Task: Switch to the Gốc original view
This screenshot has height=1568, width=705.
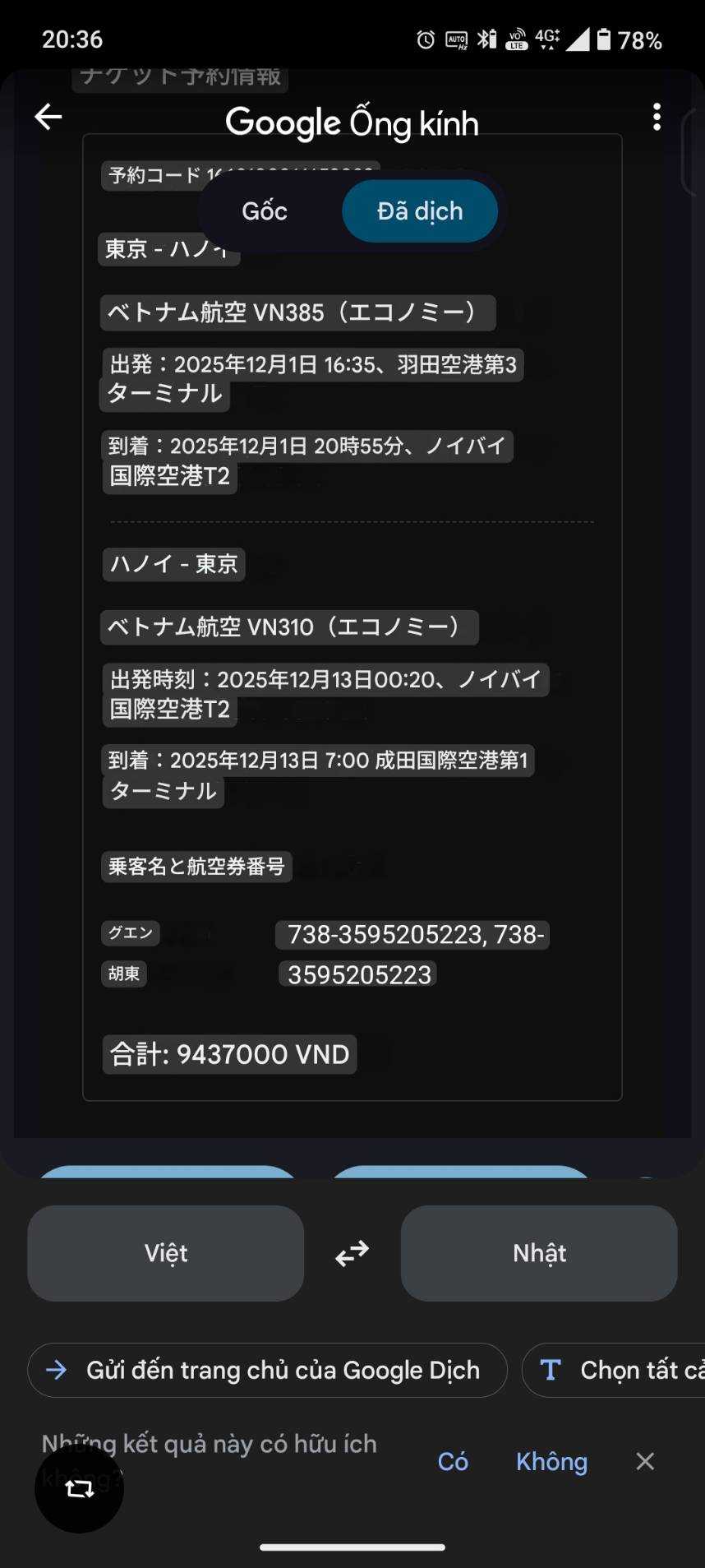Action: point(265,211)
